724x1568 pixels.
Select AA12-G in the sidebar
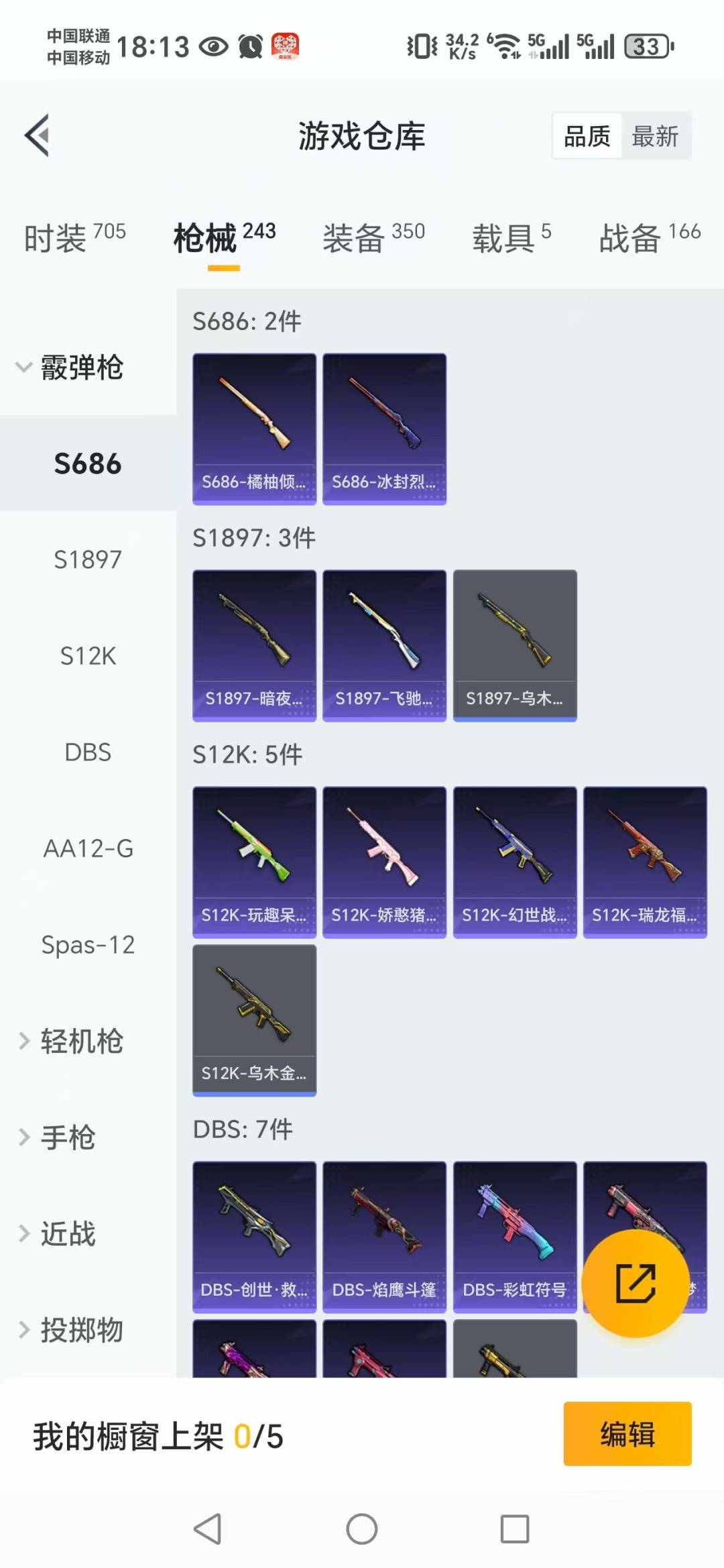pyautogui.click(x=88, y=848)
